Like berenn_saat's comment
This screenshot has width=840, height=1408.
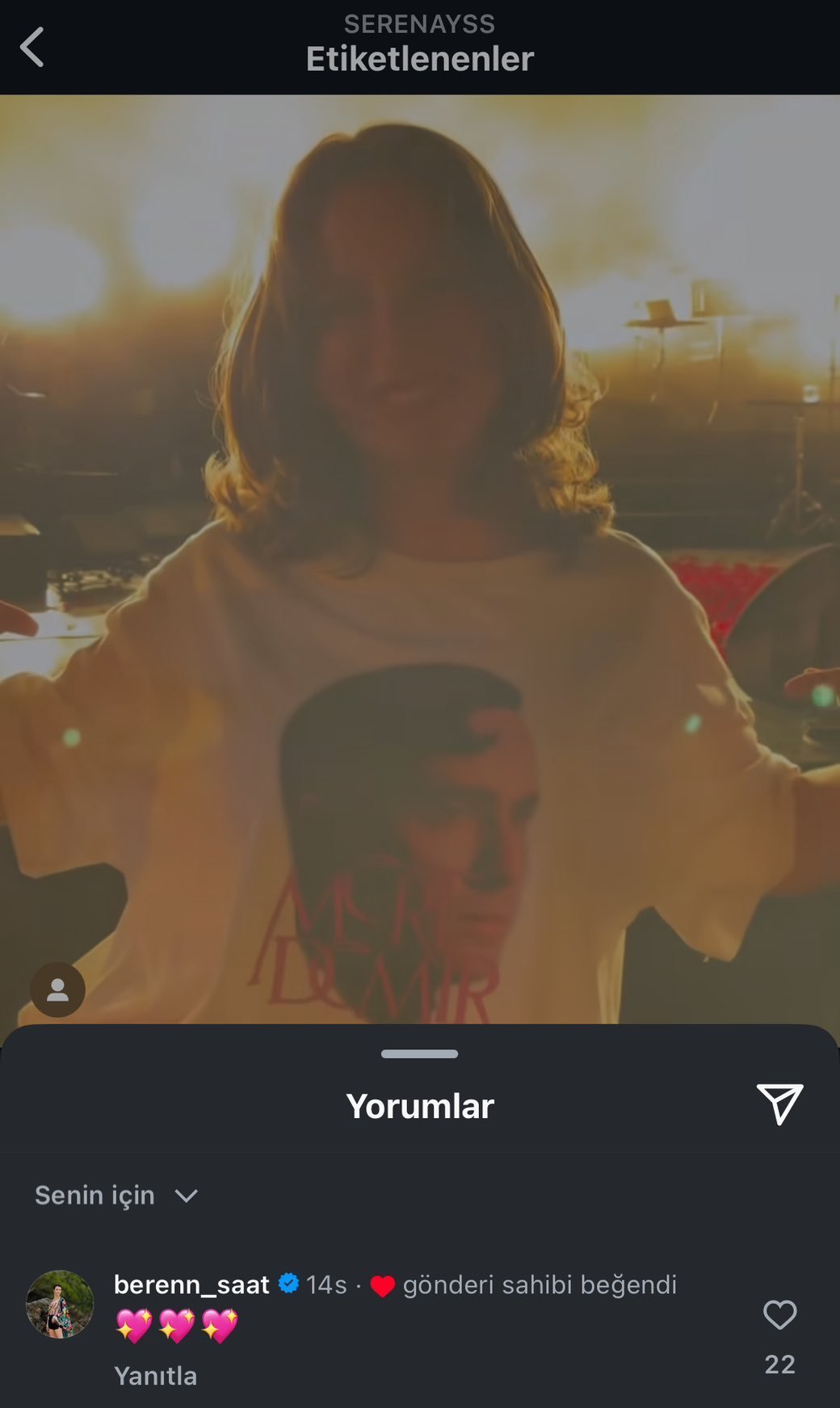point(779,1315)
